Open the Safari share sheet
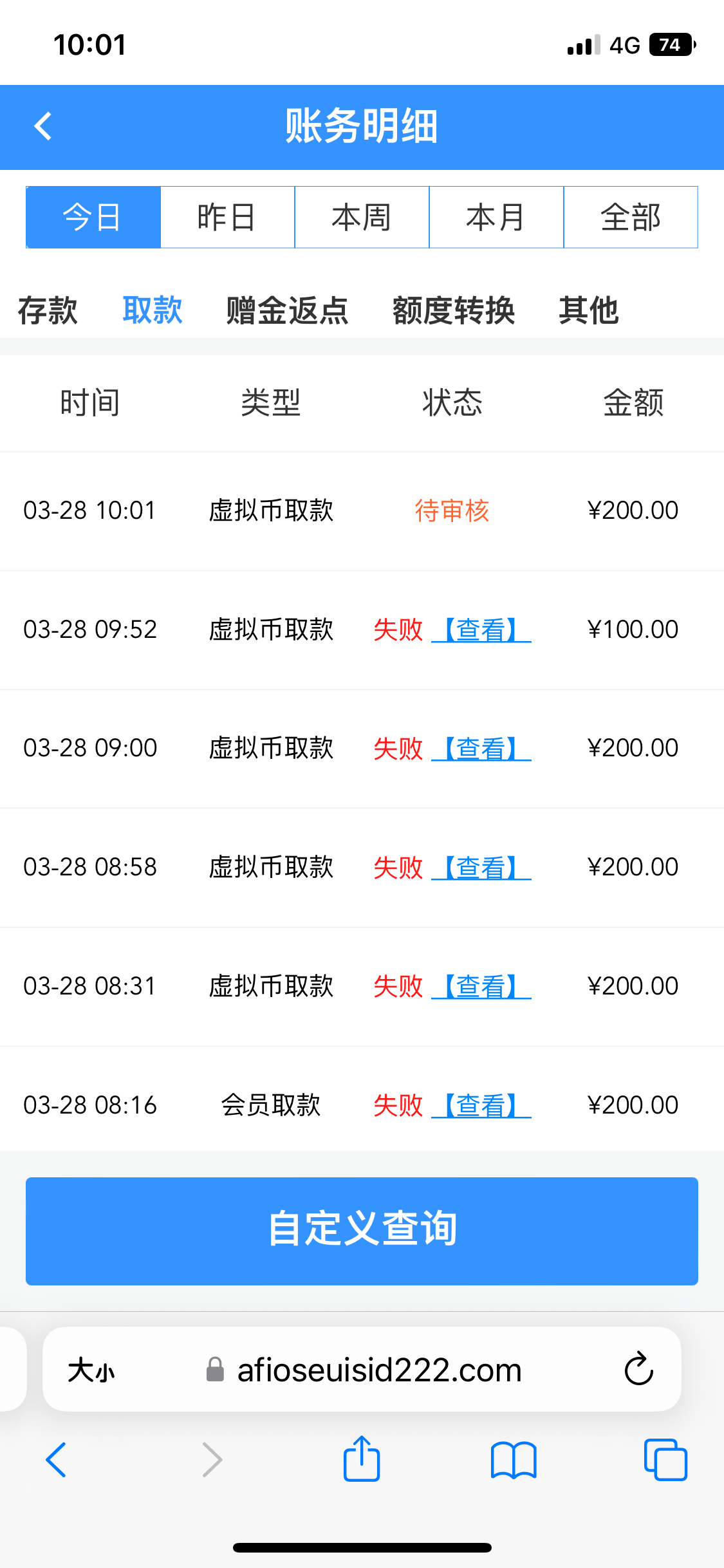 (x=362, y=1460)
